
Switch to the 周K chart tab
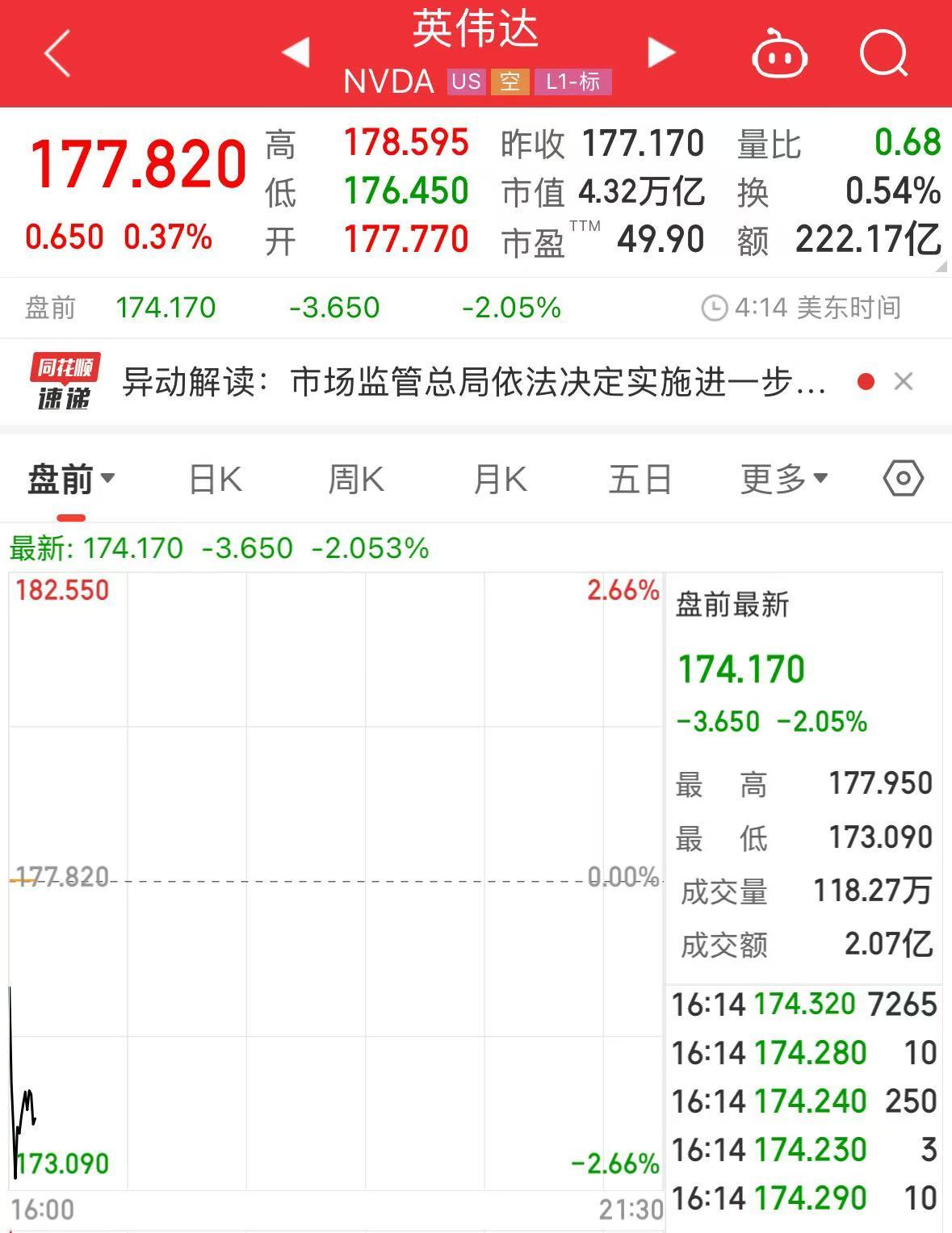[356, 480]
